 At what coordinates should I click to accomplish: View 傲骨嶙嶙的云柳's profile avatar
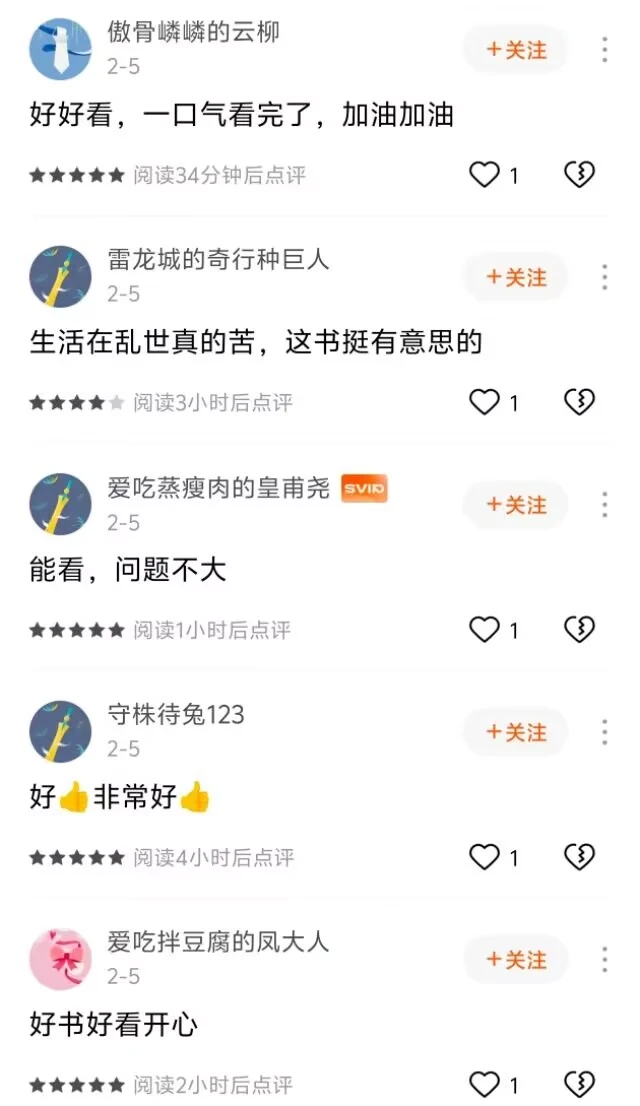[60, 49]
